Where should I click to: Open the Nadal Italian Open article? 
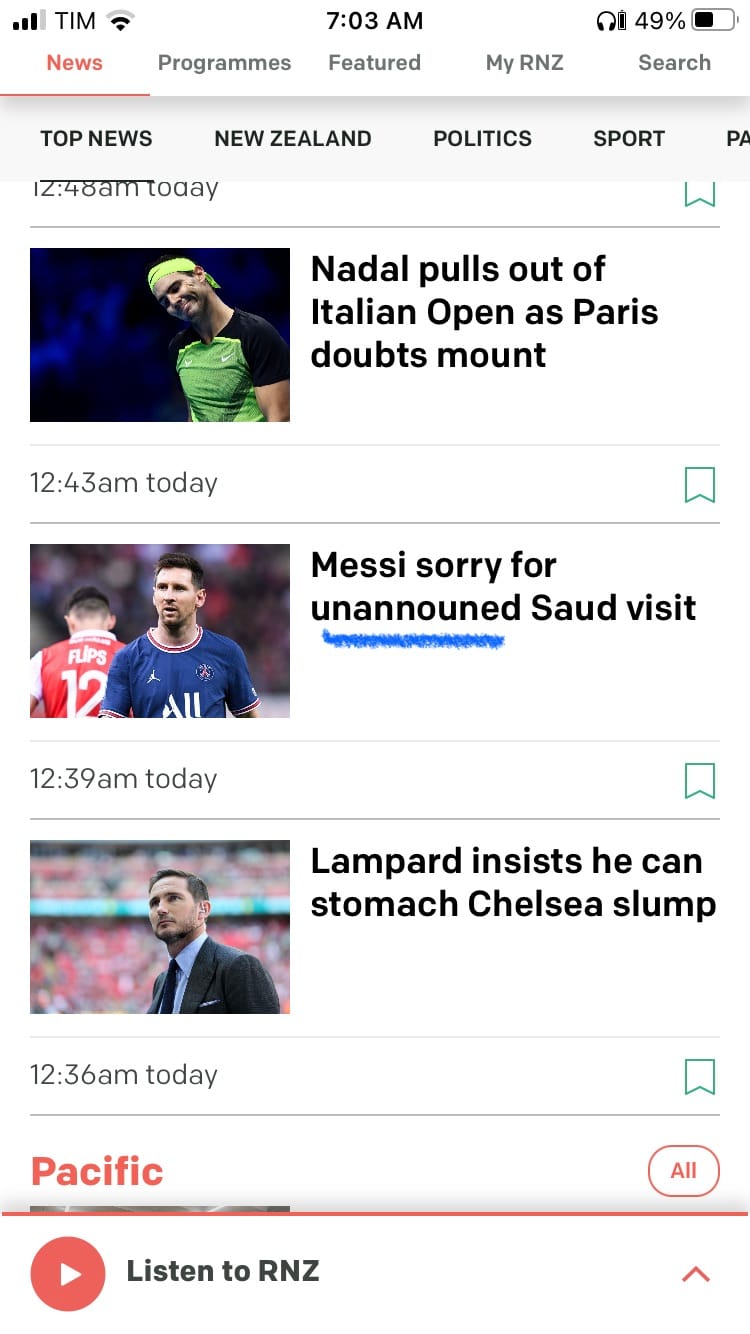484,312
